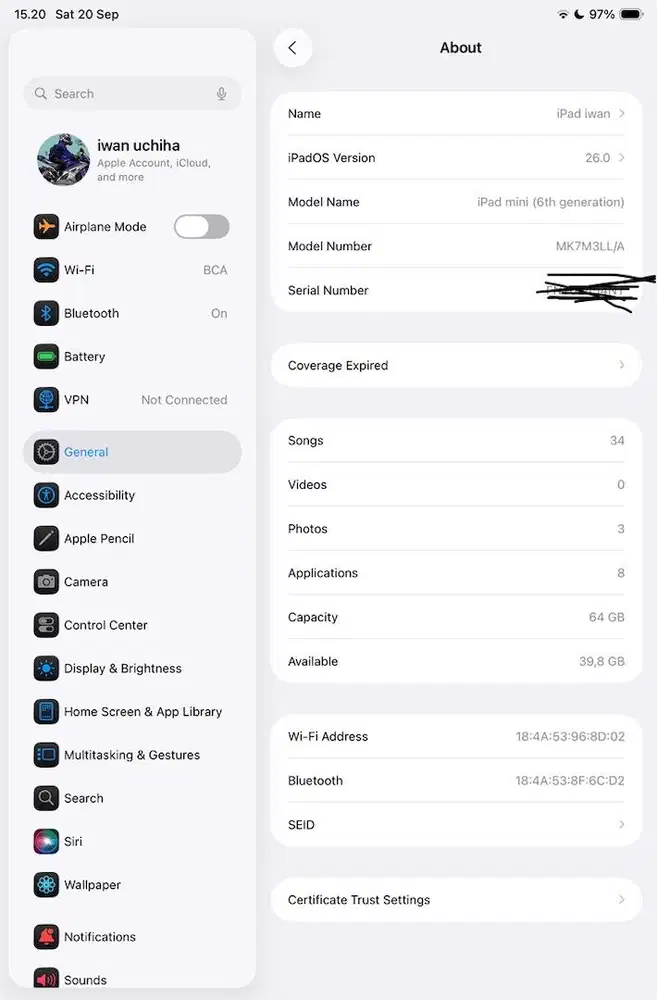The height and width of the screenshot is (1000, 657).
Task: Open the SEID row
Action: pos(456,825)
